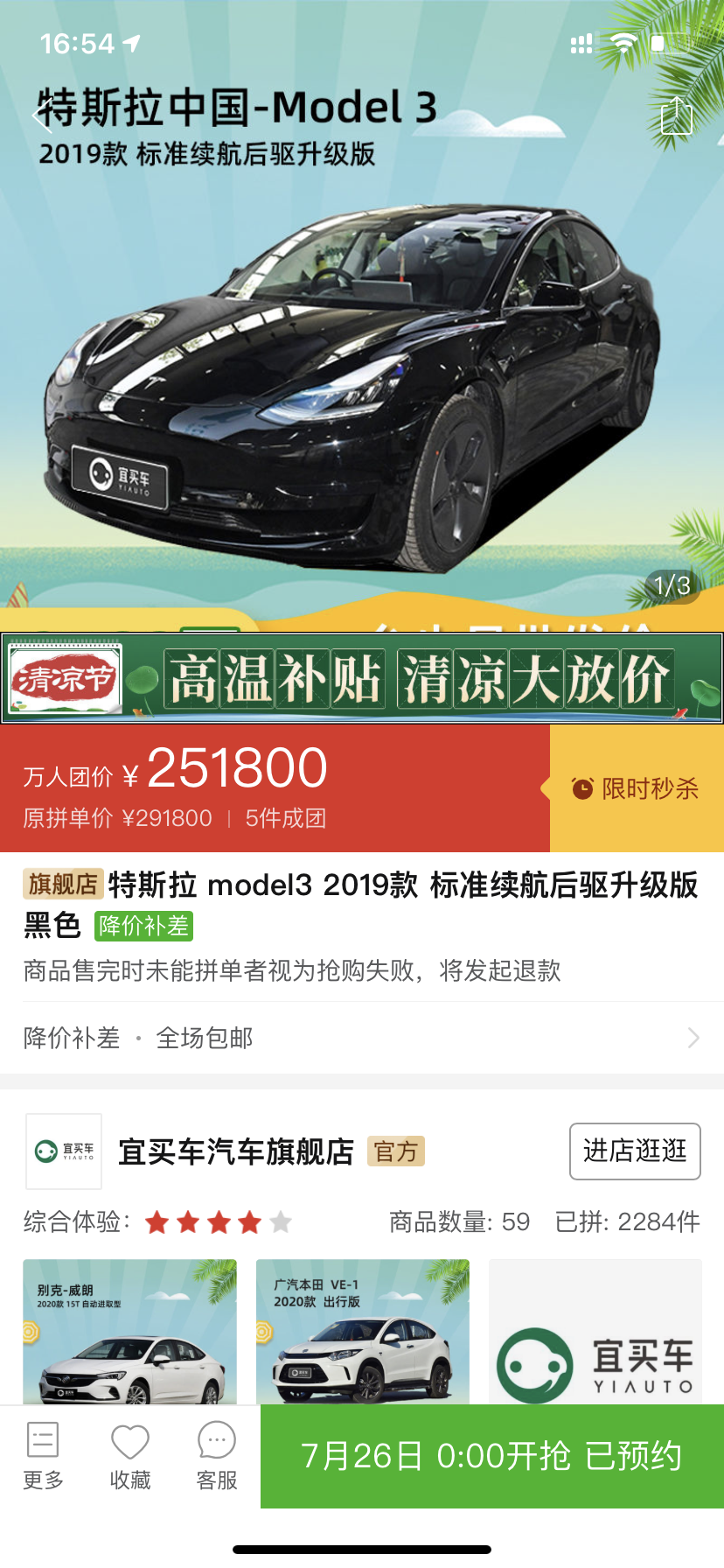The height and width of the screenshot is (1568, 724).
Task: Go back using the top-left arrow
Action: [x=40, y=115]
